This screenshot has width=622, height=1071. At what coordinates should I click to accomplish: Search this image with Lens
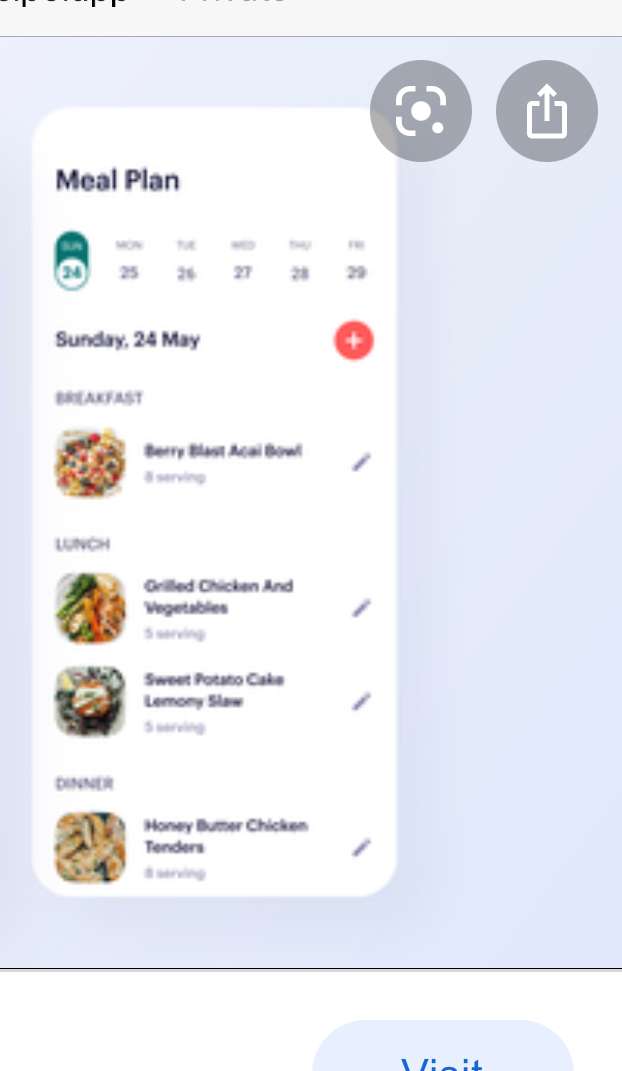421,111
